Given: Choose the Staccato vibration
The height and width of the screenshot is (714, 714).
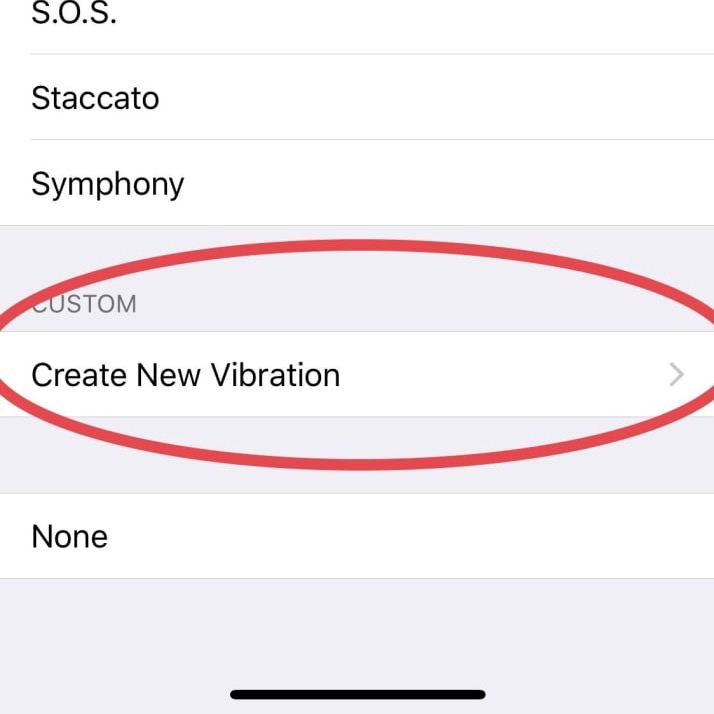Looking at the screenshot, I should [96, 98].
